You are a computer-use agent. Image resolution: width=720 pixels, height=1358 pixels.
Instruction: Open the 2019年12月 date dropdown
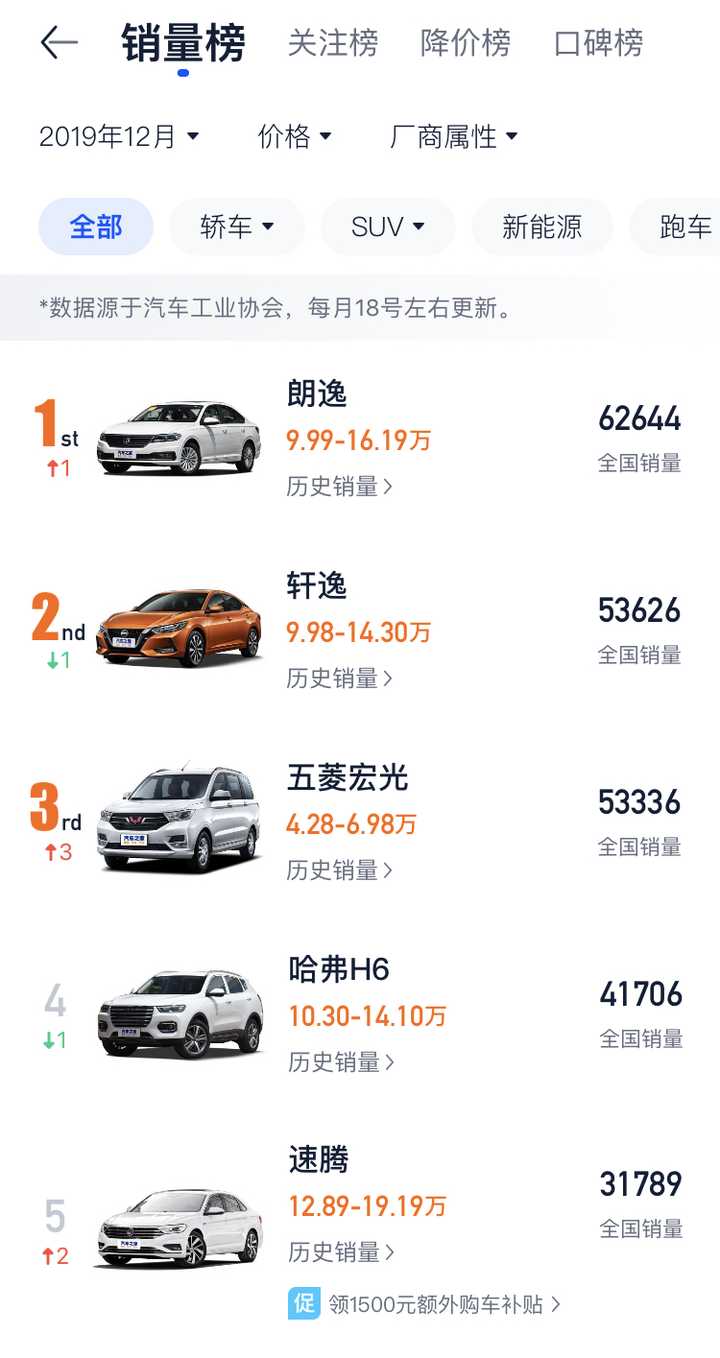click(120, 137)
